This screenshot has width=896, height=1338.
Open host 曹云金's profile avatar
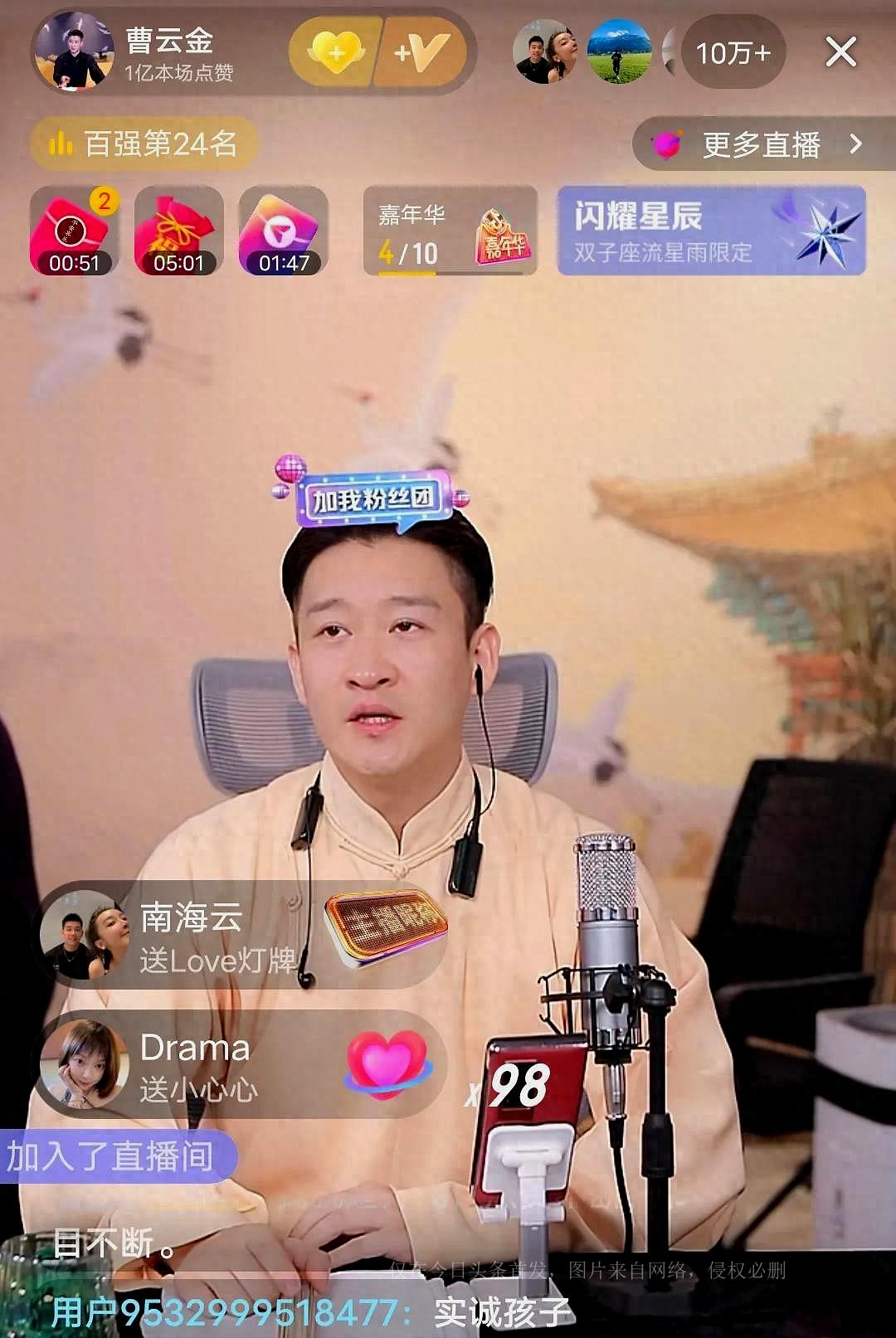[73, 52]
